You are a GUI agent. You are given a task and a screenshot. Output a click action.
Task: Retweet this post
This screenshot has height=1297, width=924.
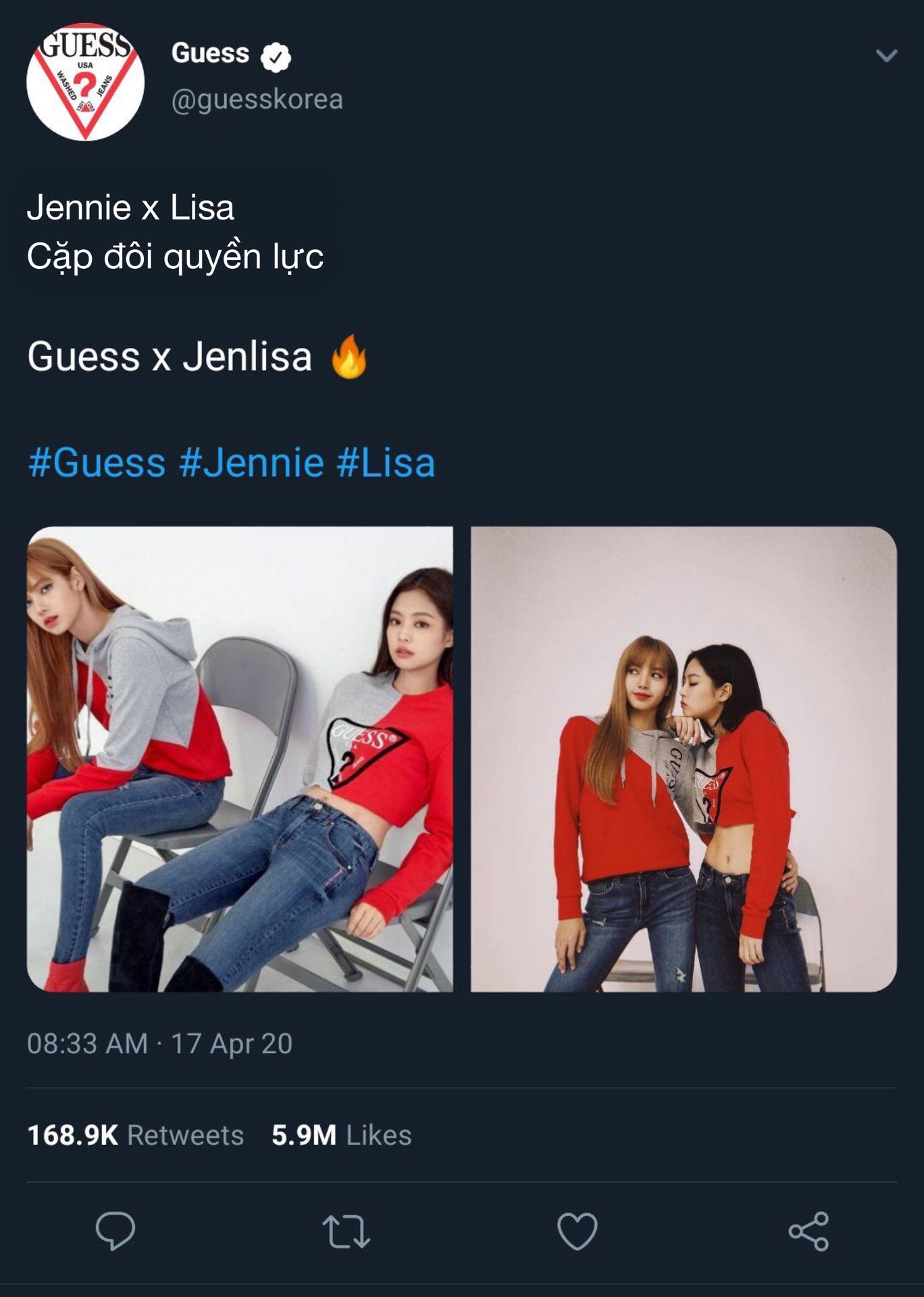[x=346, y=1231]
